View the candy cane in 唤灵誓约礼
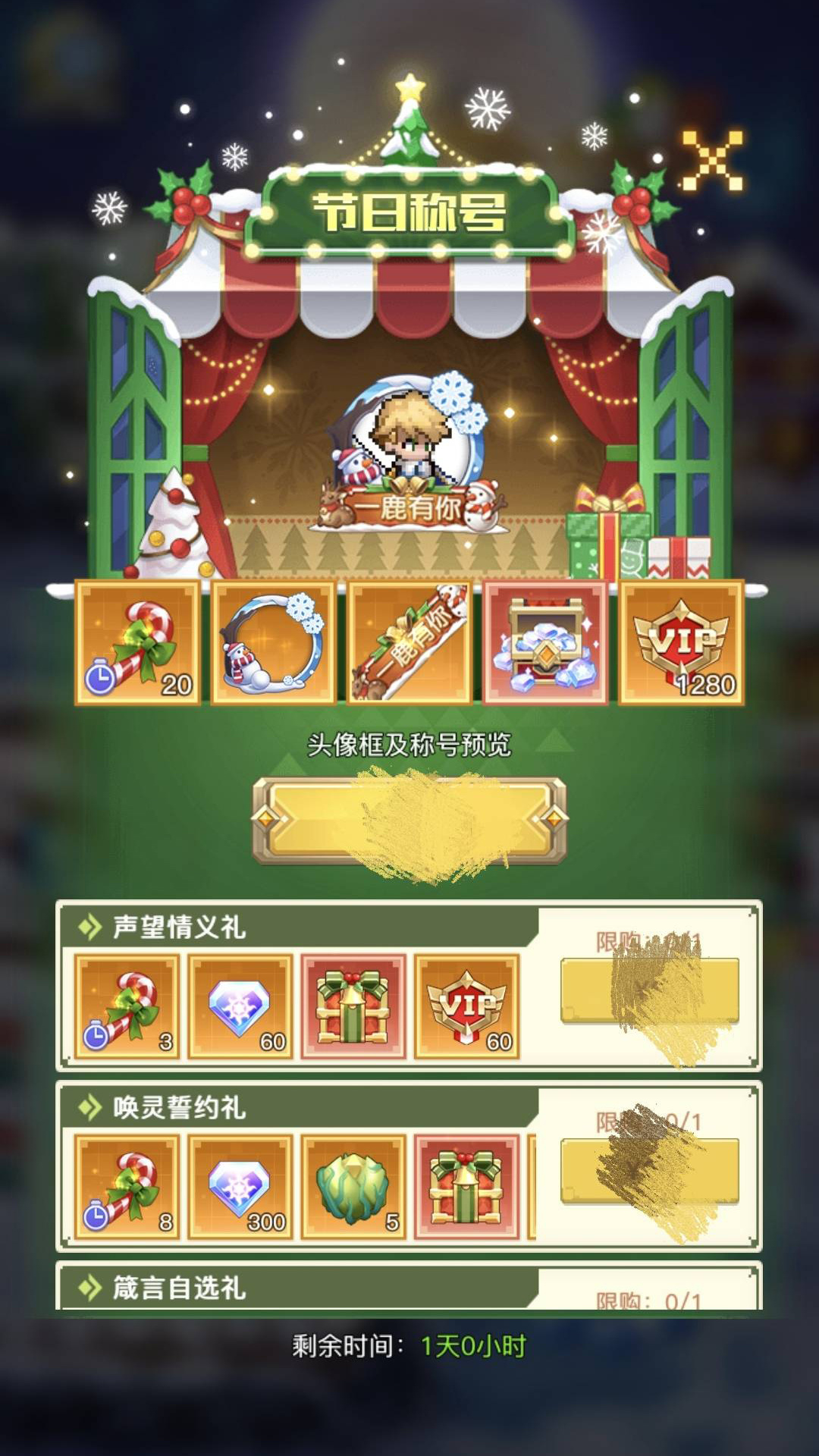 coord(127,1187)
